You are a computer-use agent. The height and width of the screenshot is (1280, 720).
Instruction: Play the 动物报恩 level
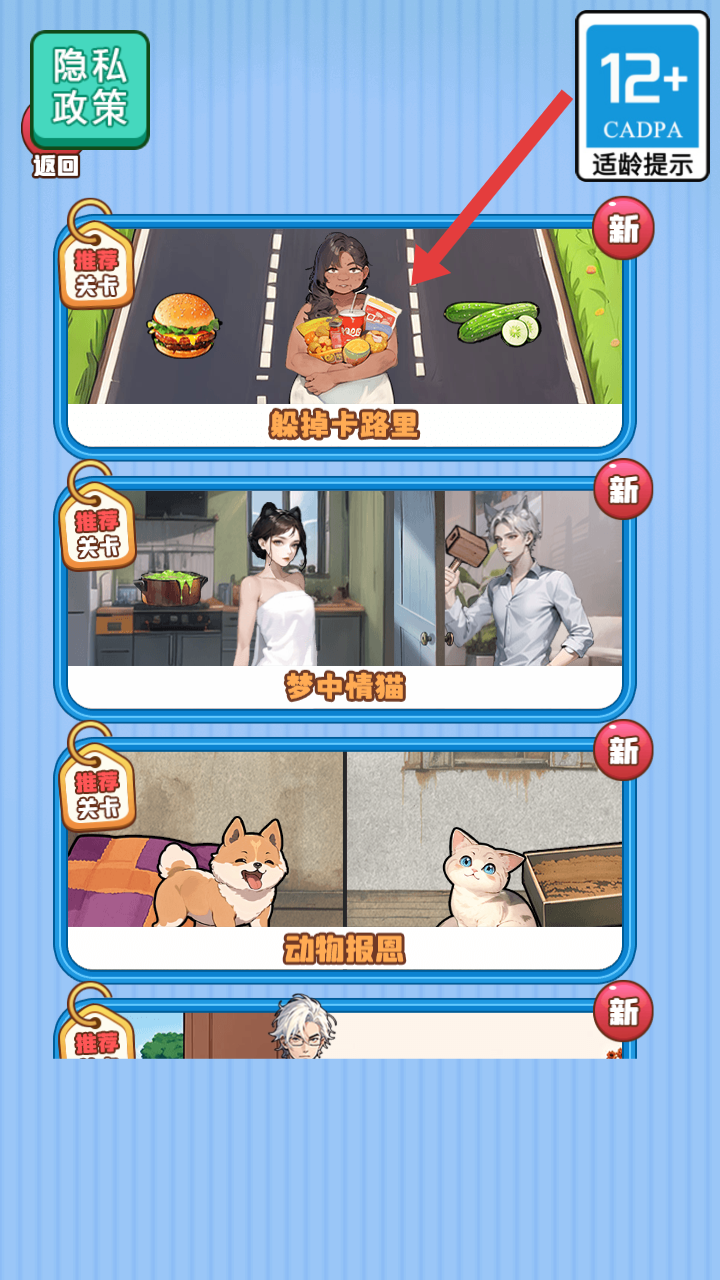tap(344, 858)
